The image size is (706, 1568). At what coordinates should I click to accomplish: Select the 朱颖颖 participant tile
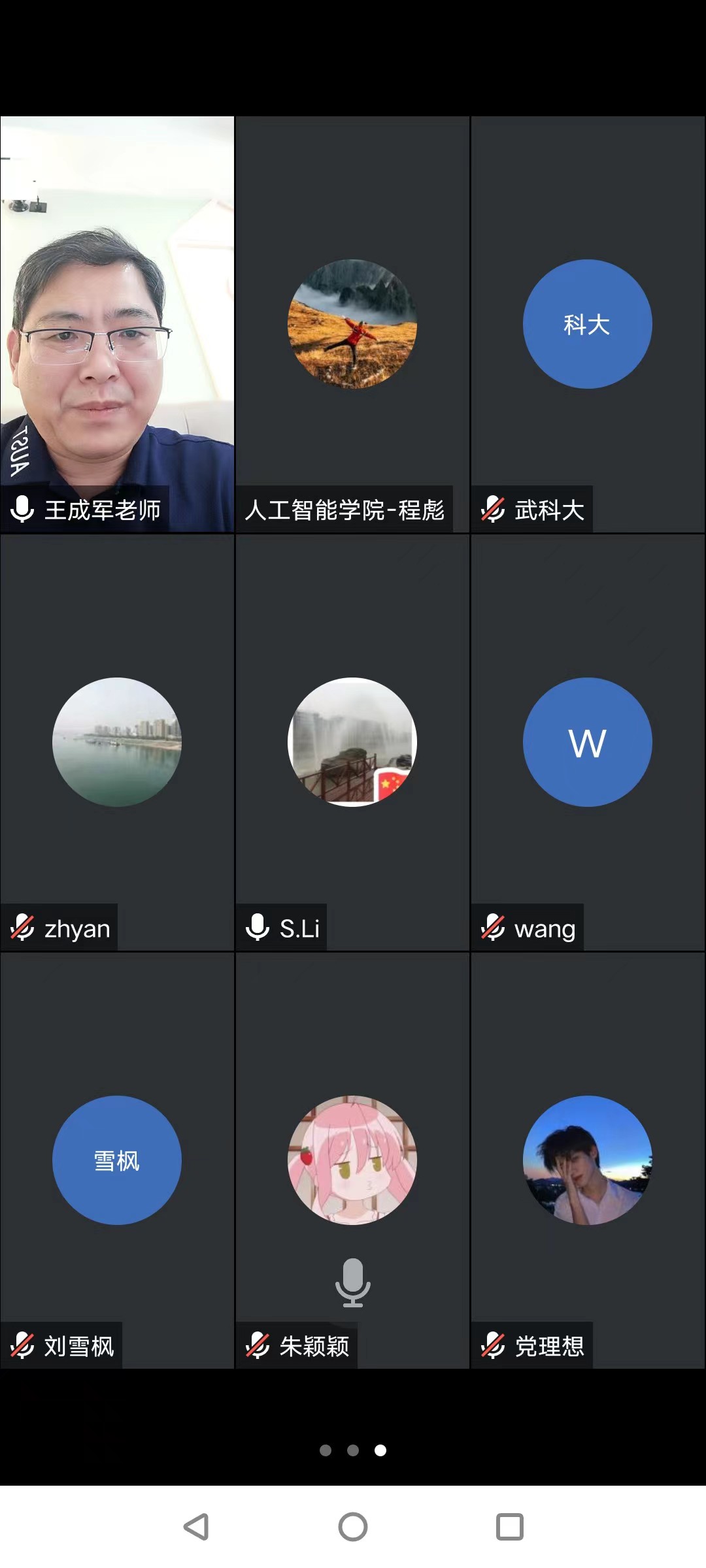pyautogui.click(x=352, y=1160)
